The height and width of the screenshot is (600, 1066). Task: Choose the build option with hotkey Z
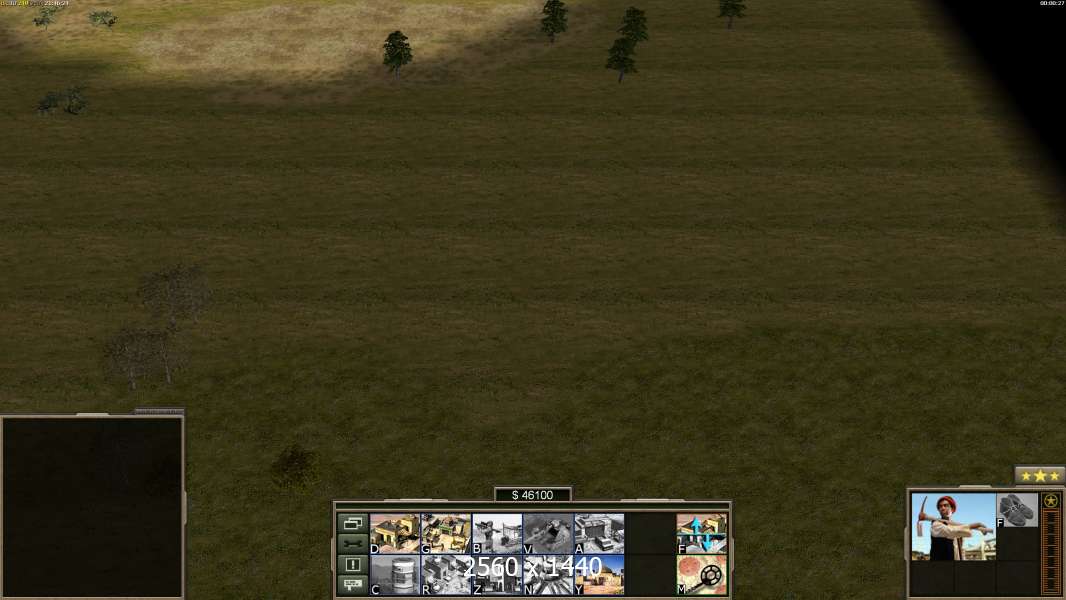pos(497,575)
